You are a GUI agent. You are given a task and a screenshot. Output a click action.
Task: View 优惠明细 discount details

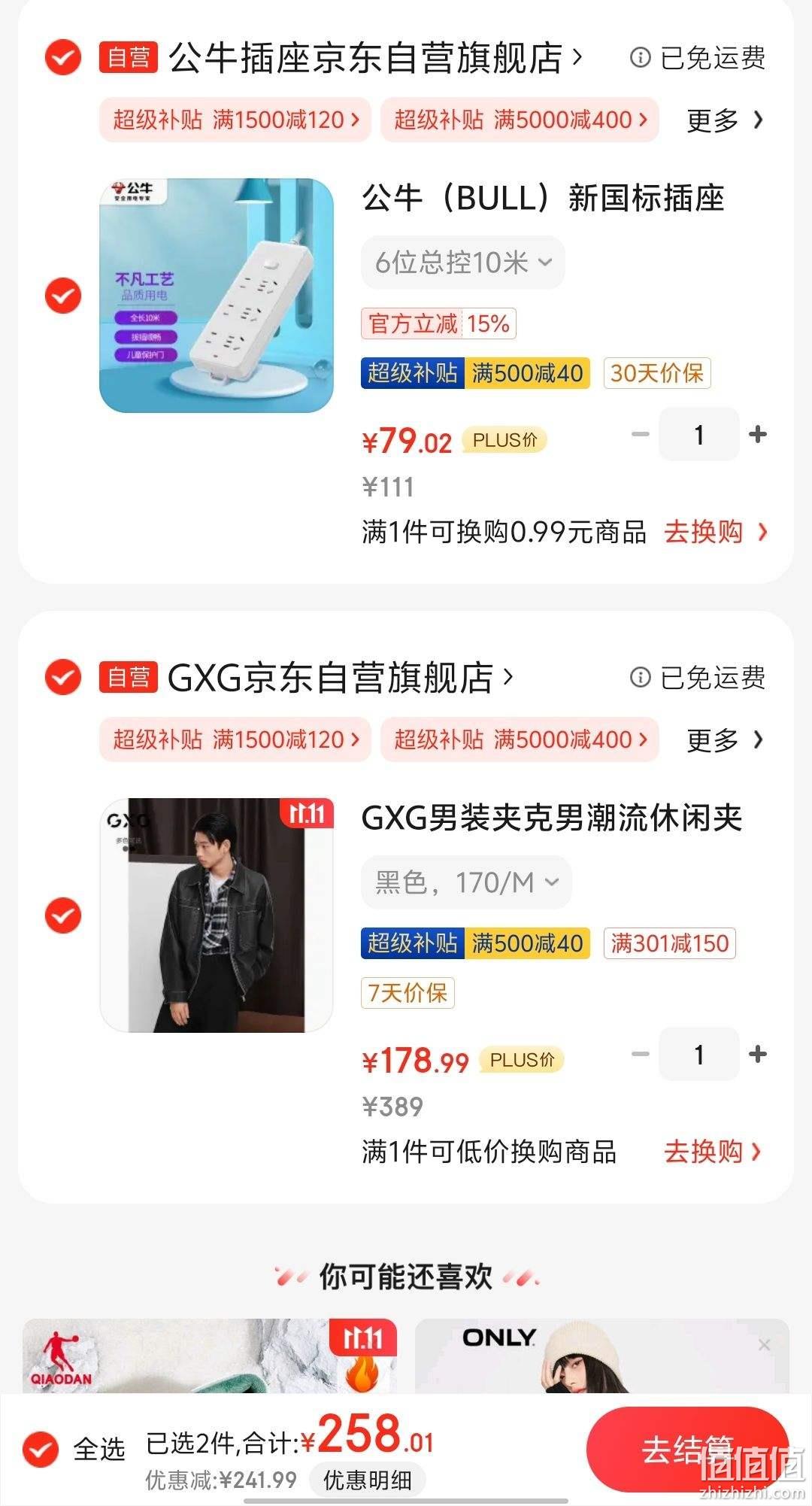pyautogui.click(x=367, y=1480)
